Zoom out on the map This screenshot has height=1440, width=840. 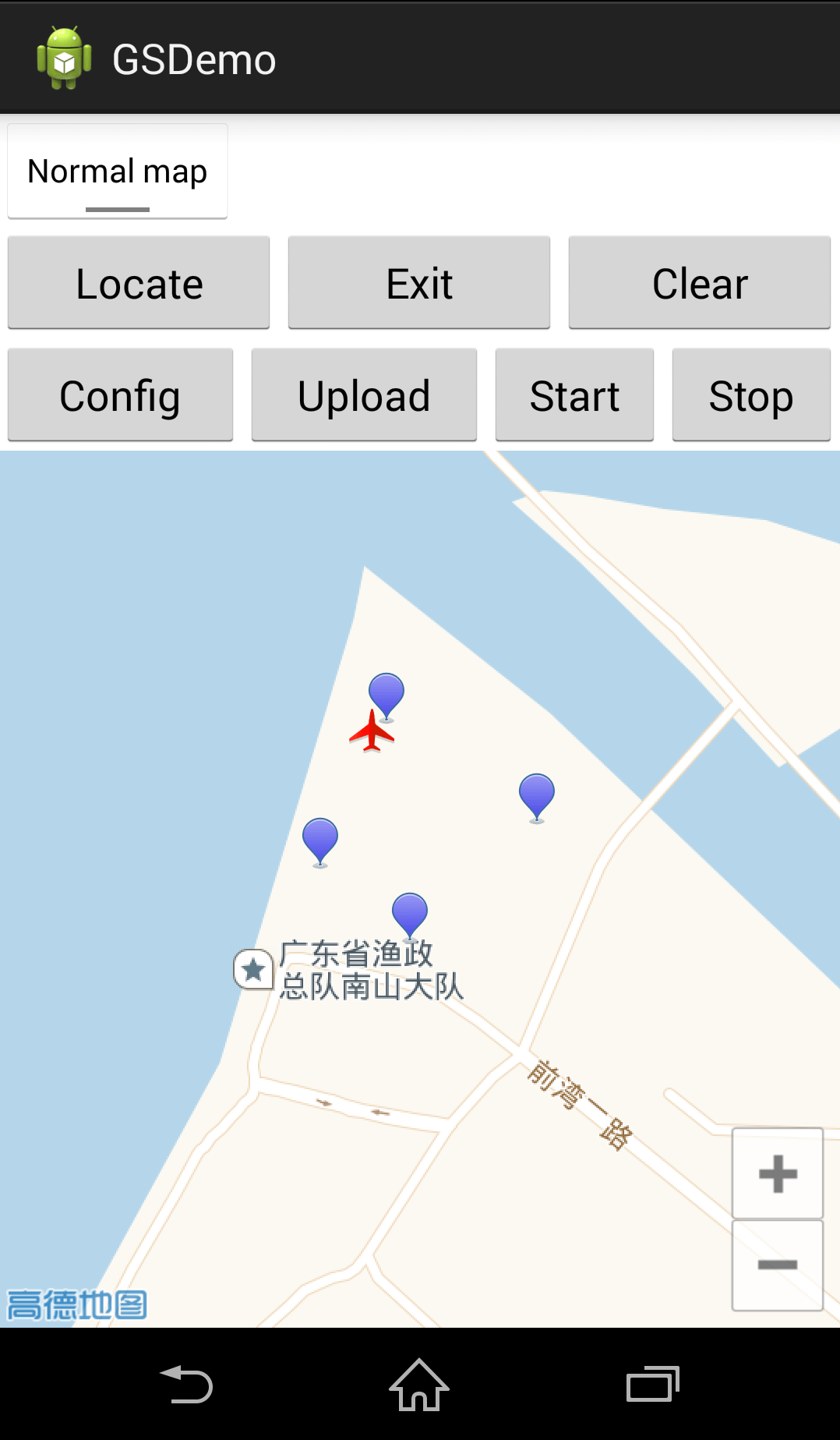[x=778, y=1265]
